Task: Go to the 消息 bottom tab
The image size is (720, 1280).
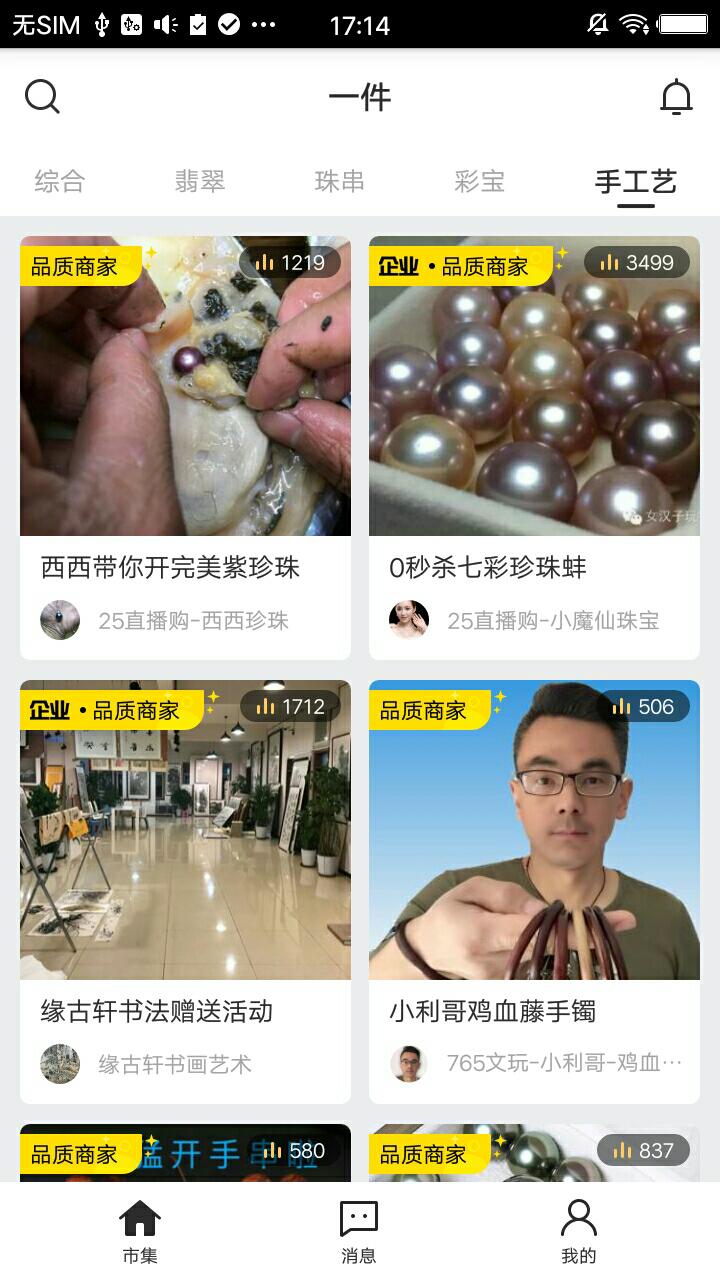Action: 359,1232
